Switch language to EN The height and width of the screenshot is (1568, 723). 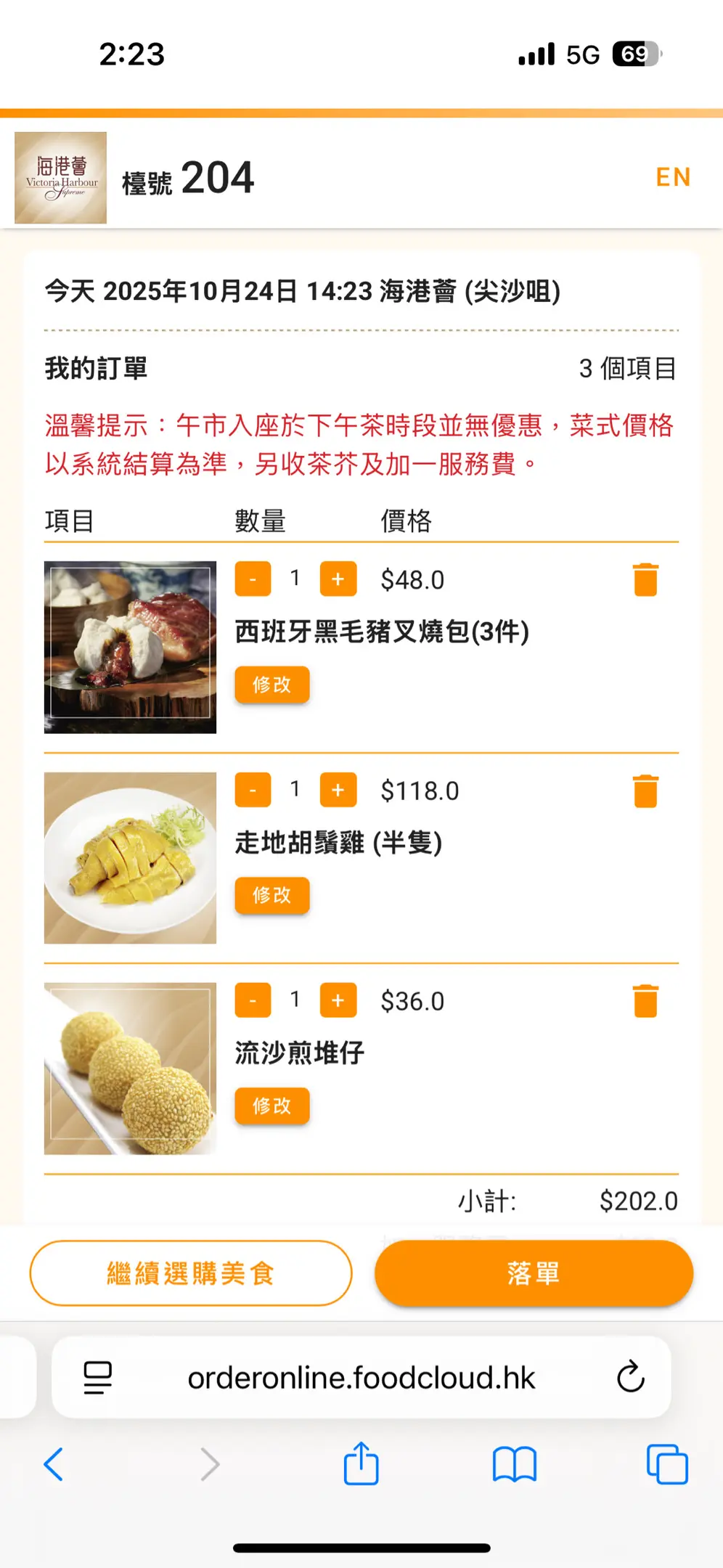click(673, 177)
